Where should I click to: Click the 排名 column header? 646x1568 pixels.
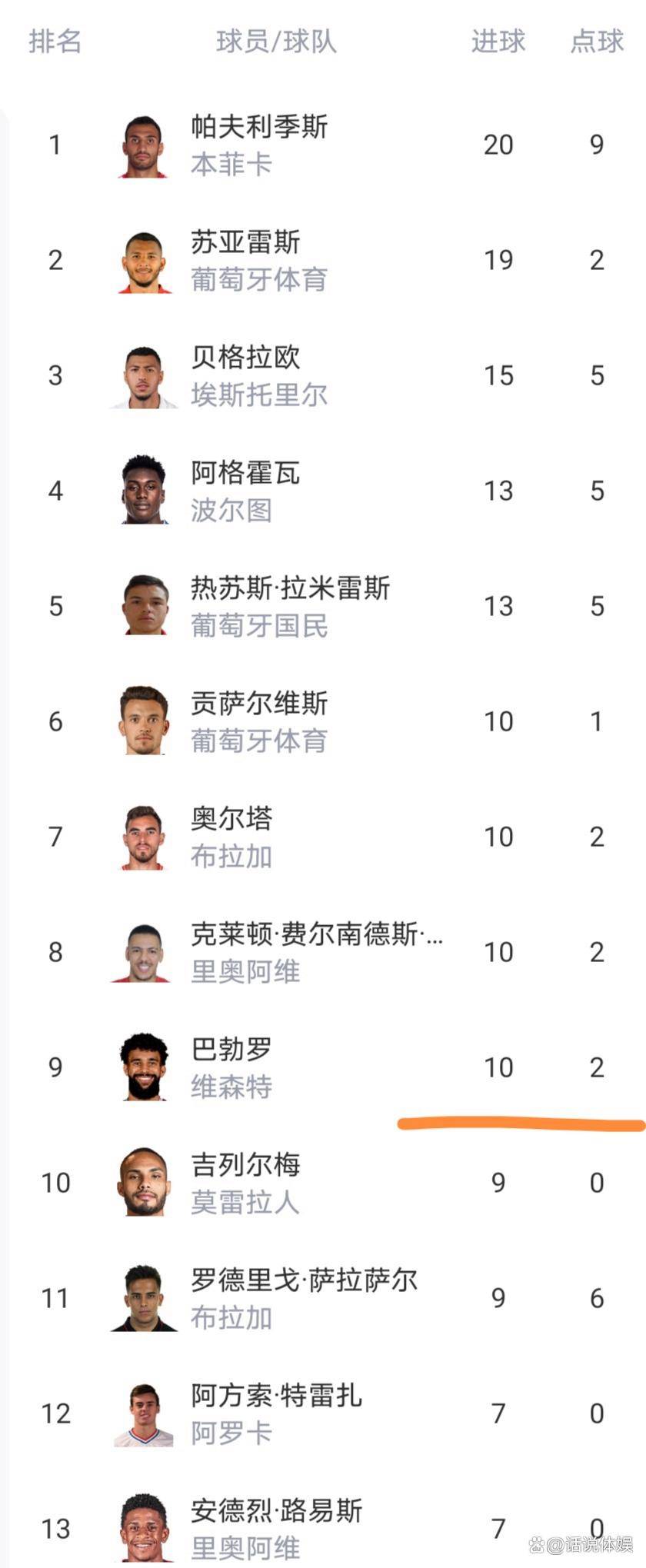pyautogui.click(x=54, y=42)
